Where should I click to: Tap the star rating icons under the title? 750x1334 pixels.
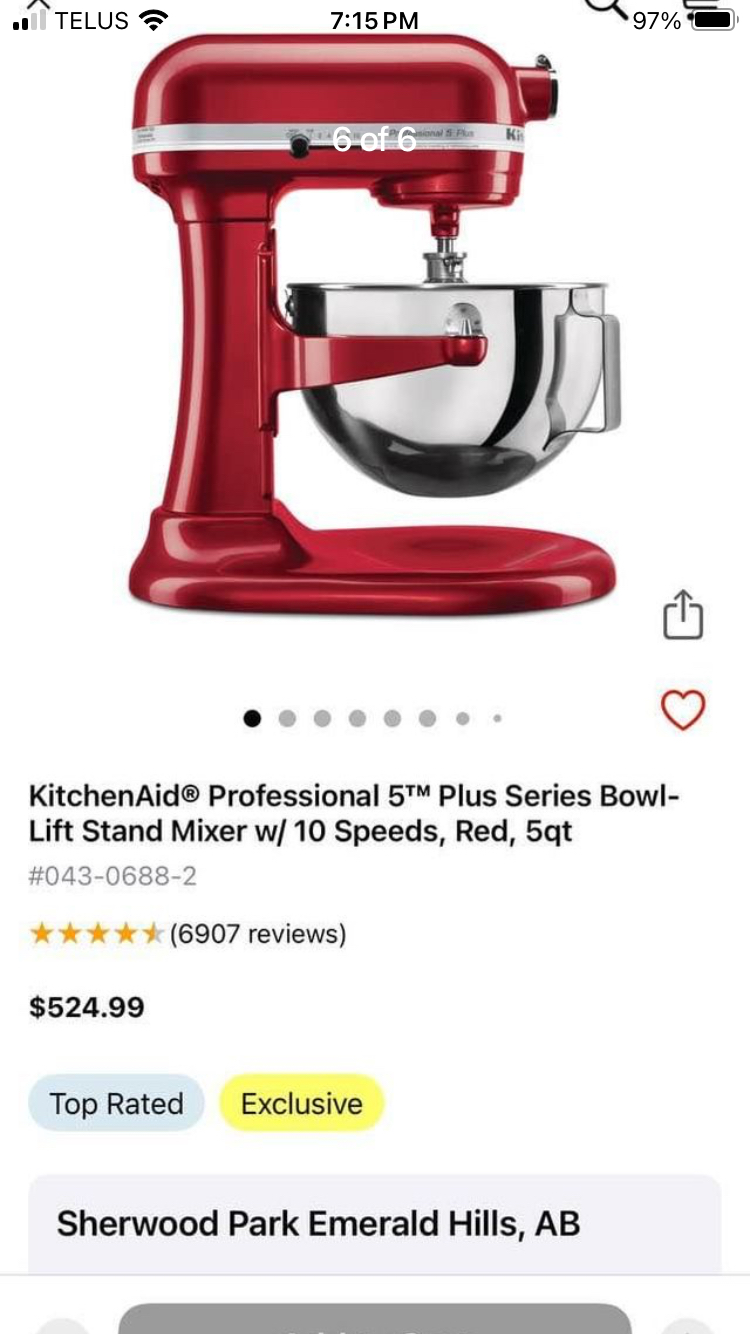pyautogui.click(x=97, y=932)
